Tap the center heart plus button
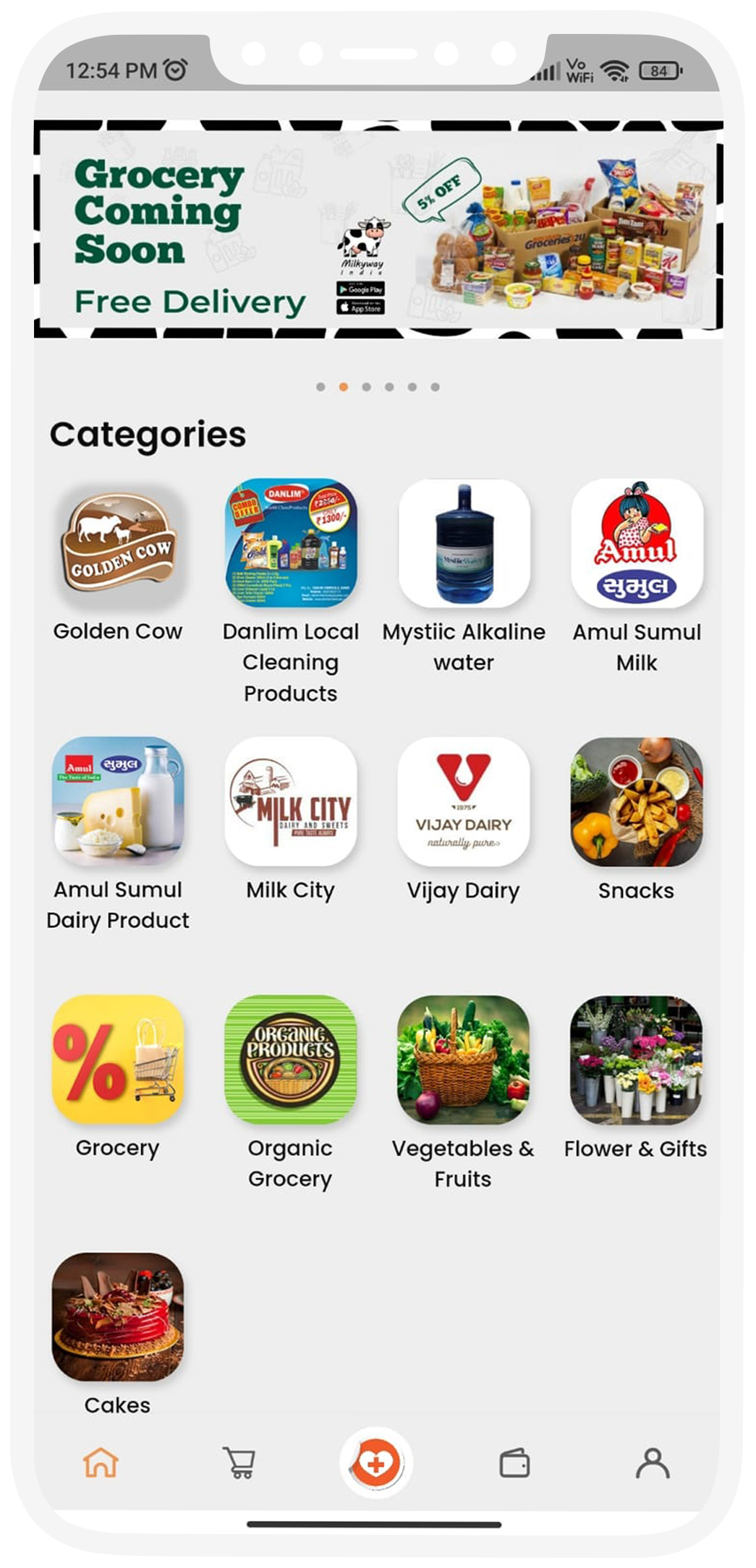 376,1462
